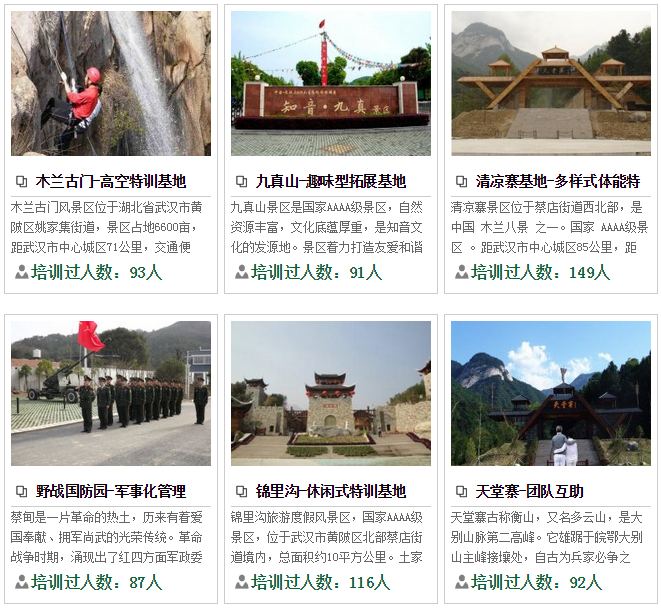Viewport: 661px width, 610px height.
Task: Open the 木兰古门-高空特训基地 card
Action: click(x=110, y=182)
